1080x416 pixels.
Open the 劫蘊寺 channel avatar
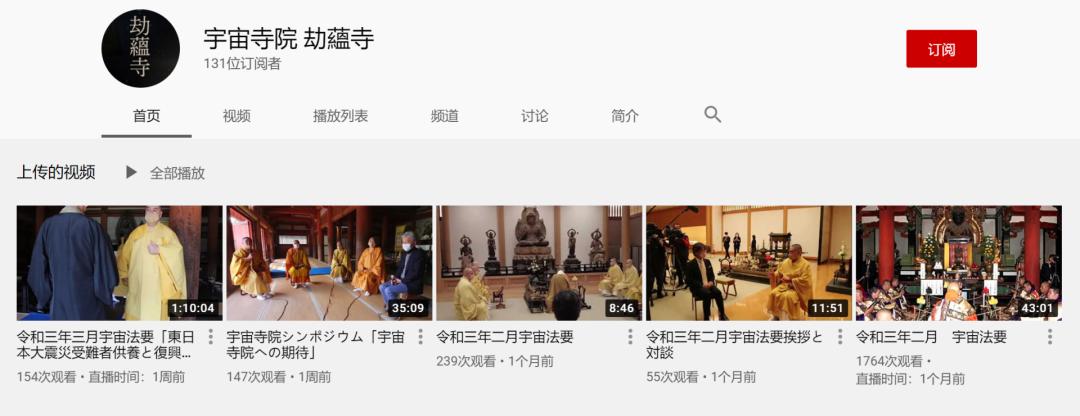pos(141,49)
